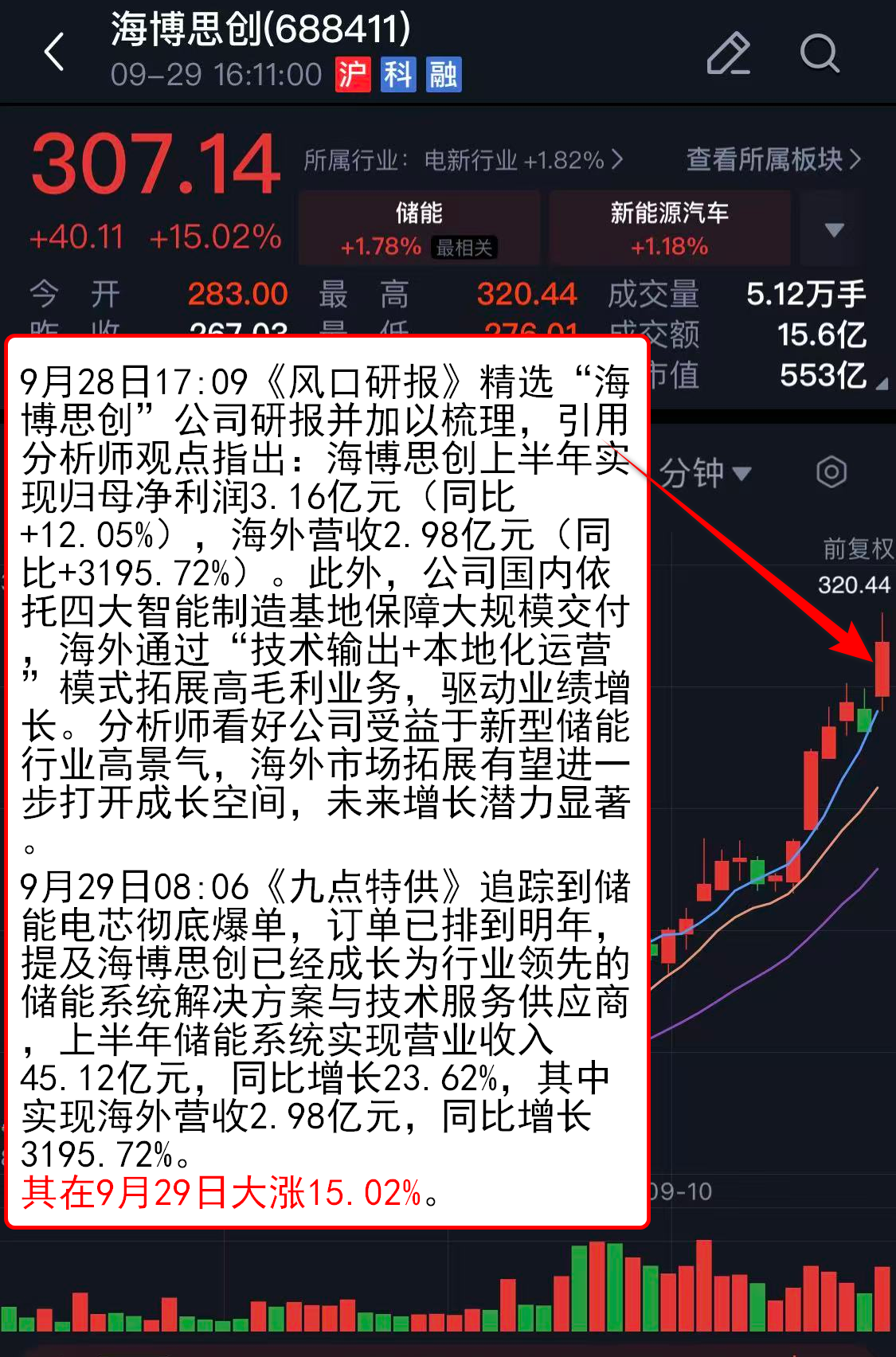Go back from the 海博思创 stock page

point(54,53)
